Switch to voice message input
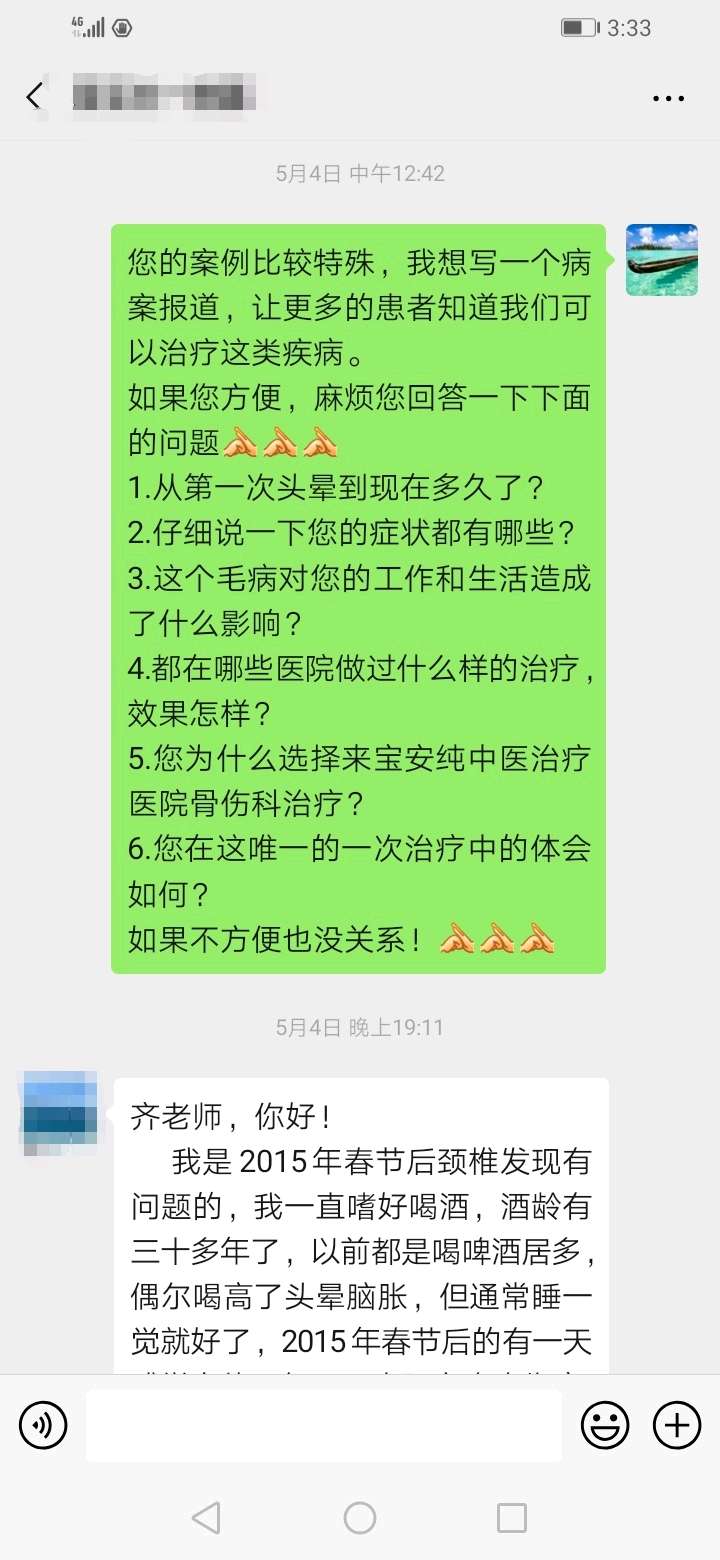The width and height of the screenshot is (720, 1560). (x=43, y=1425)
